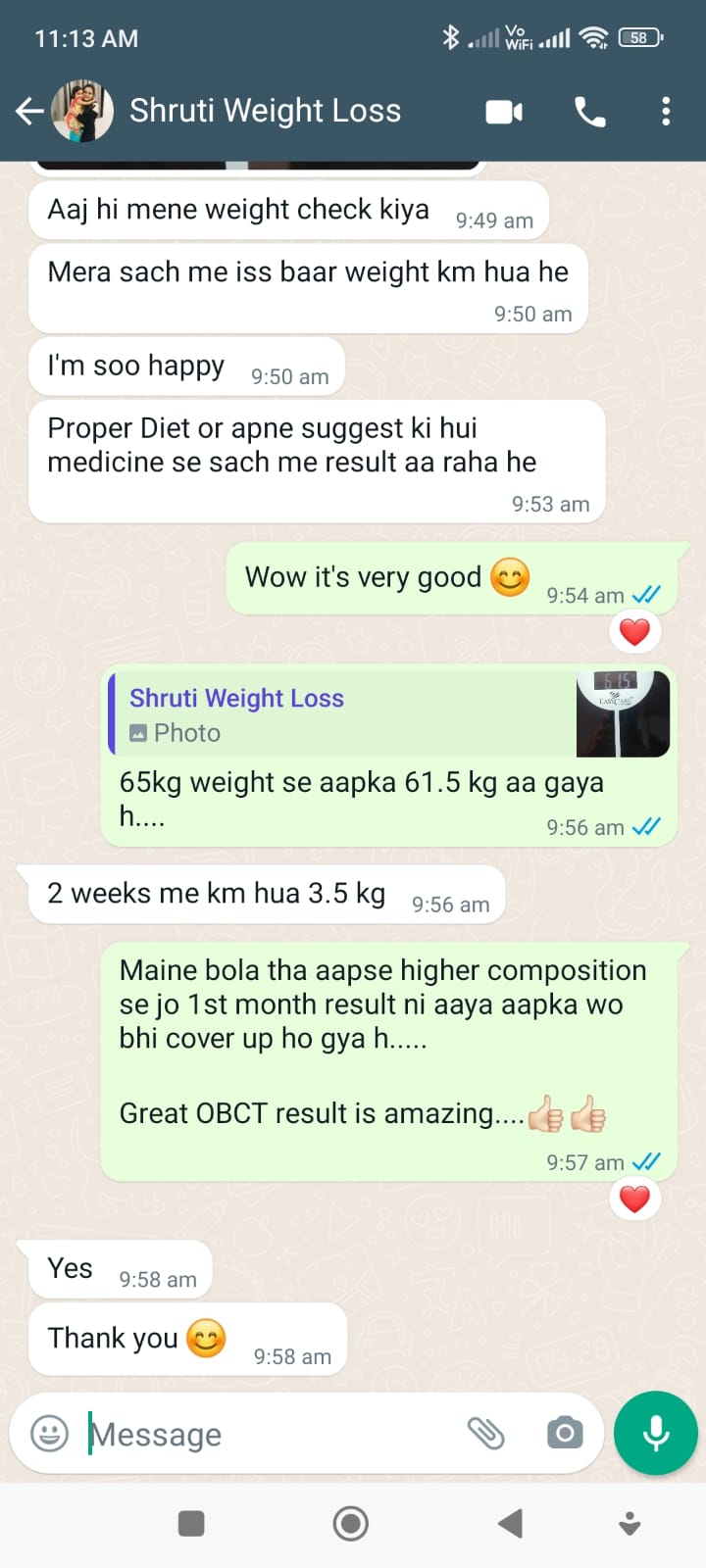Image resolution: width=706 pixels, height=1568 pixels.
Task: Go back using the arrow in header
Action: tap(29, 112)
